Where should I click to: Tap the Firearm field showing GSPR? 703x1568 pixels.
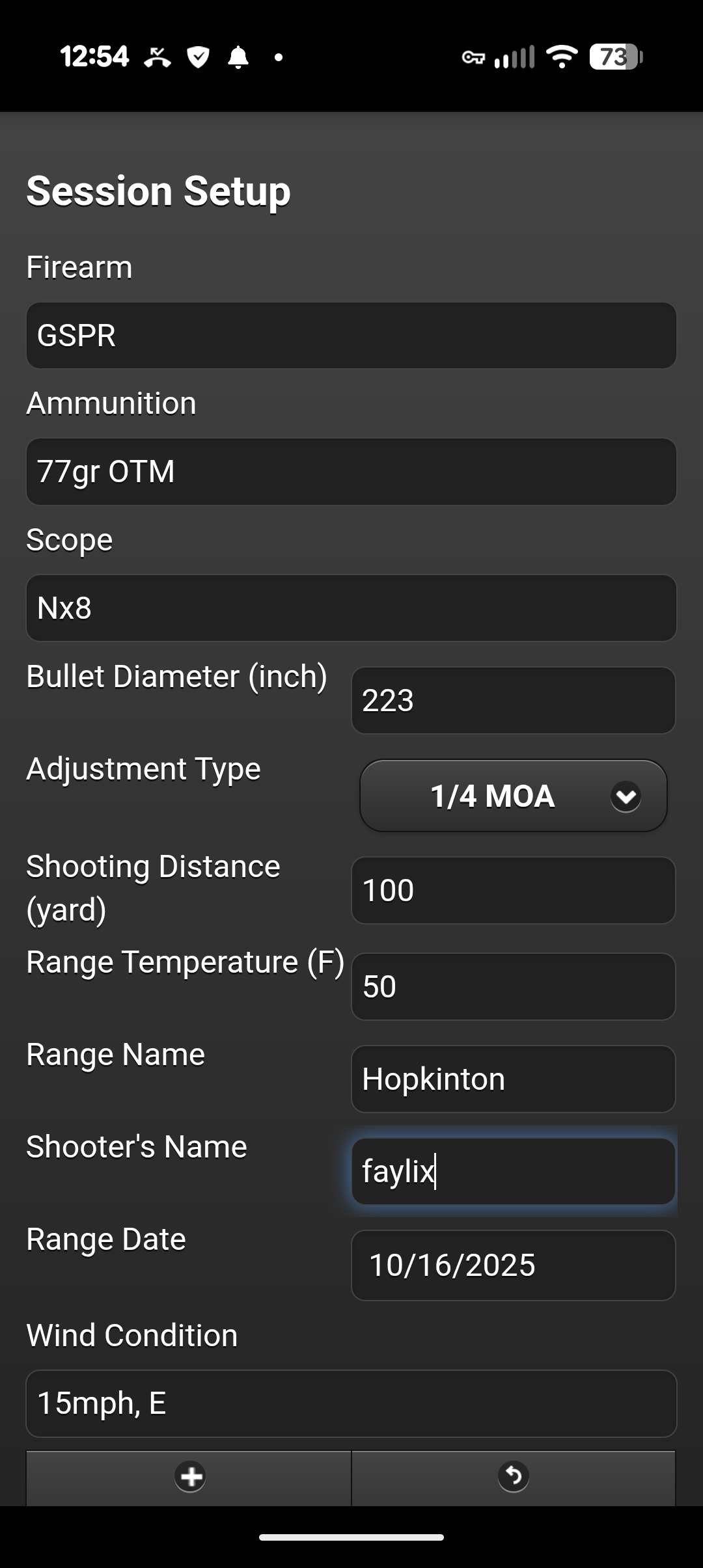pos(351,336)
